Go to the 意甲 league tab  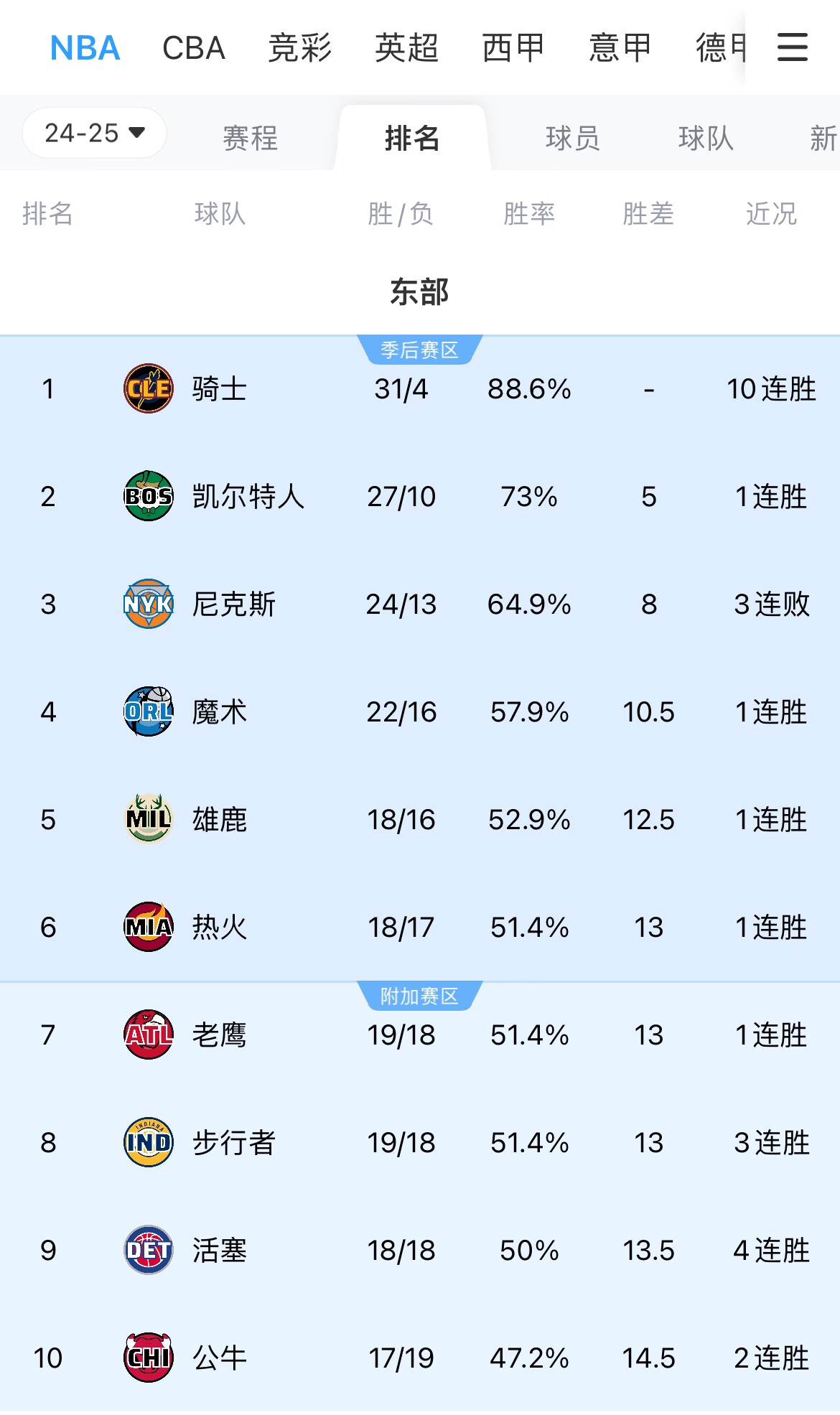[x=620, y=49]
